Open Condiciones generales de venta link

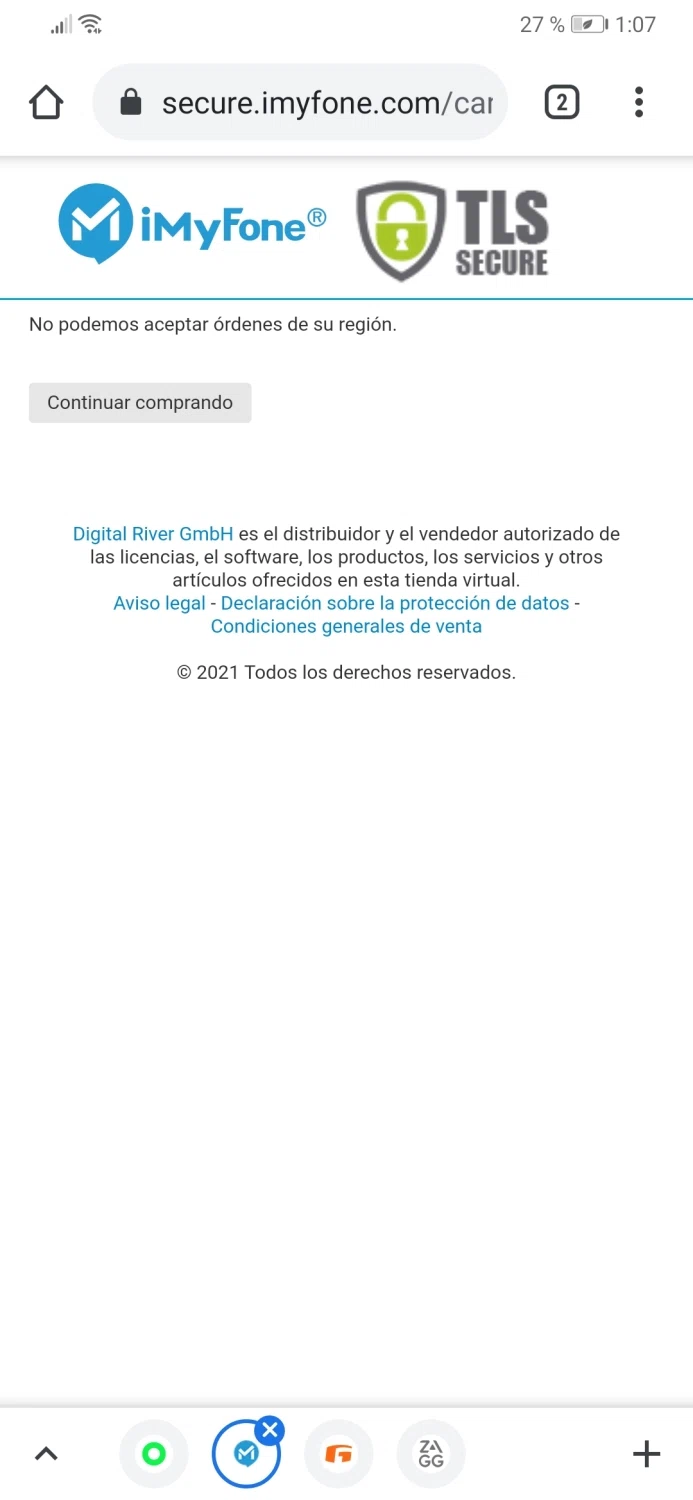coord(346,626)
